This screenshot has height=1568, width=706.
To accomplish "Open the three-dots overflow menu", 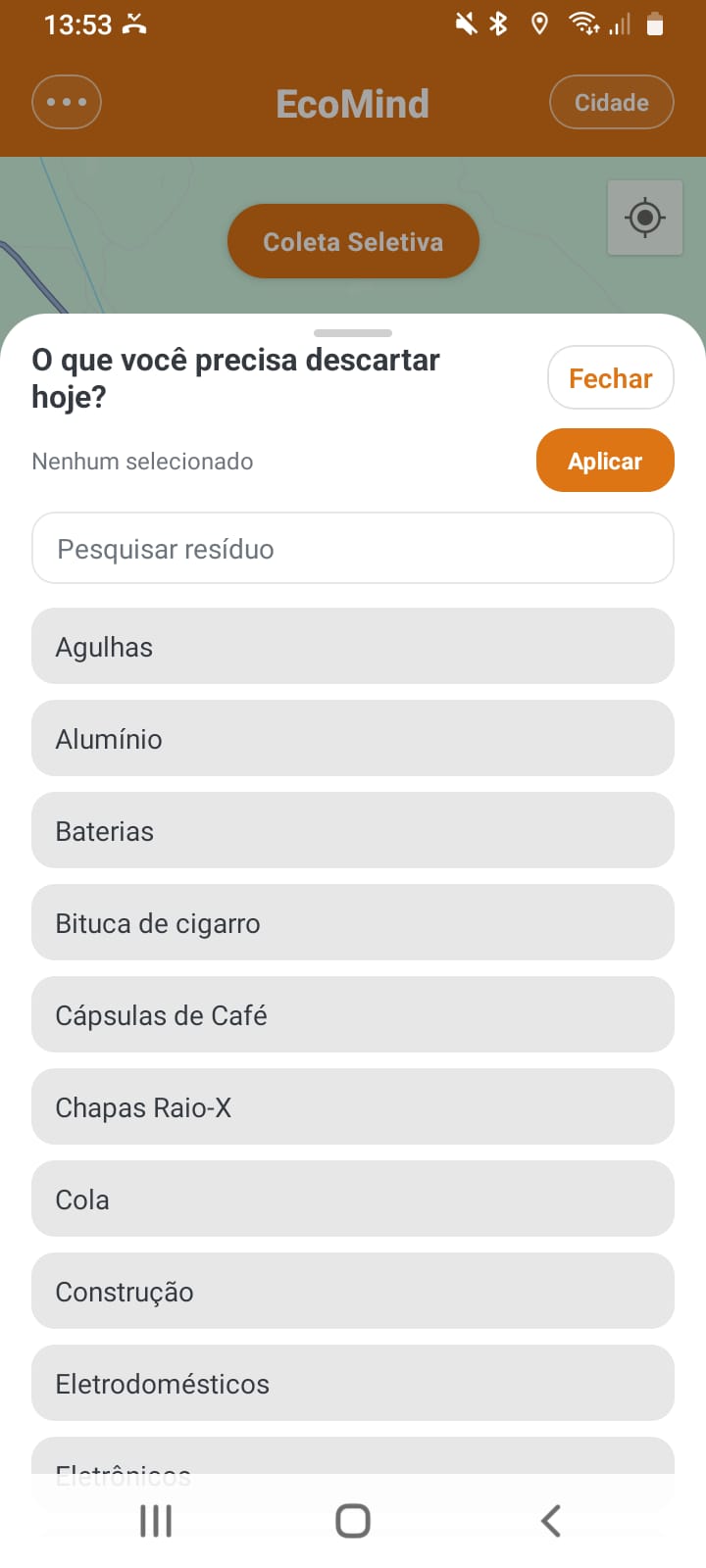I will coord(67,102).
